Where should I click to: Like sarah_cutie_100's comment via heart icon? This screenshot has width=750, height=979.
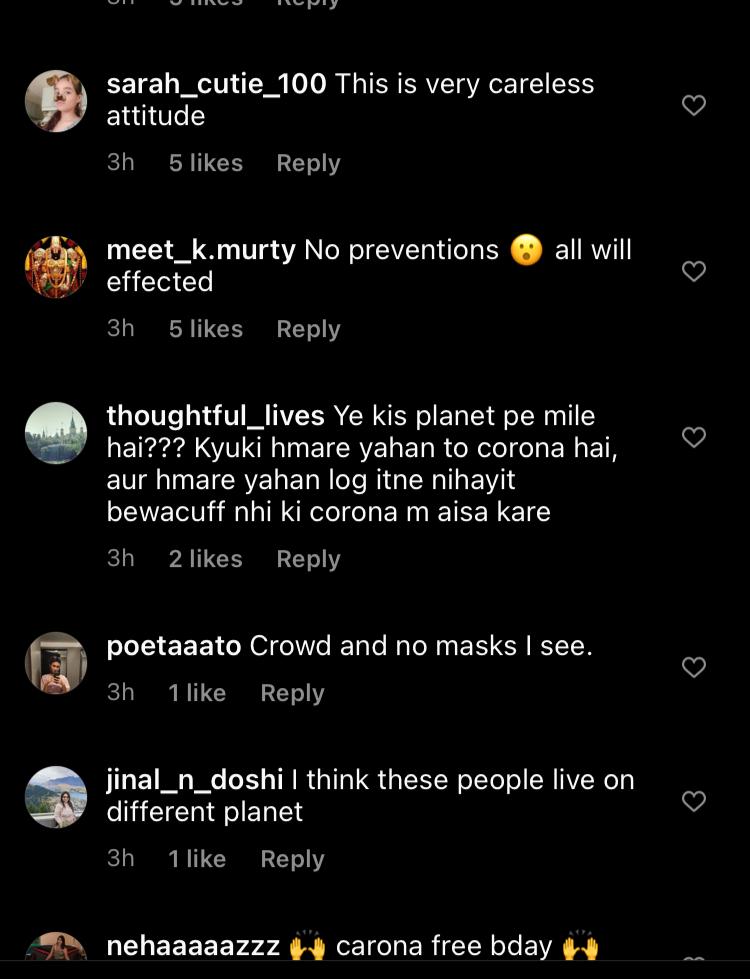(693, 104)
